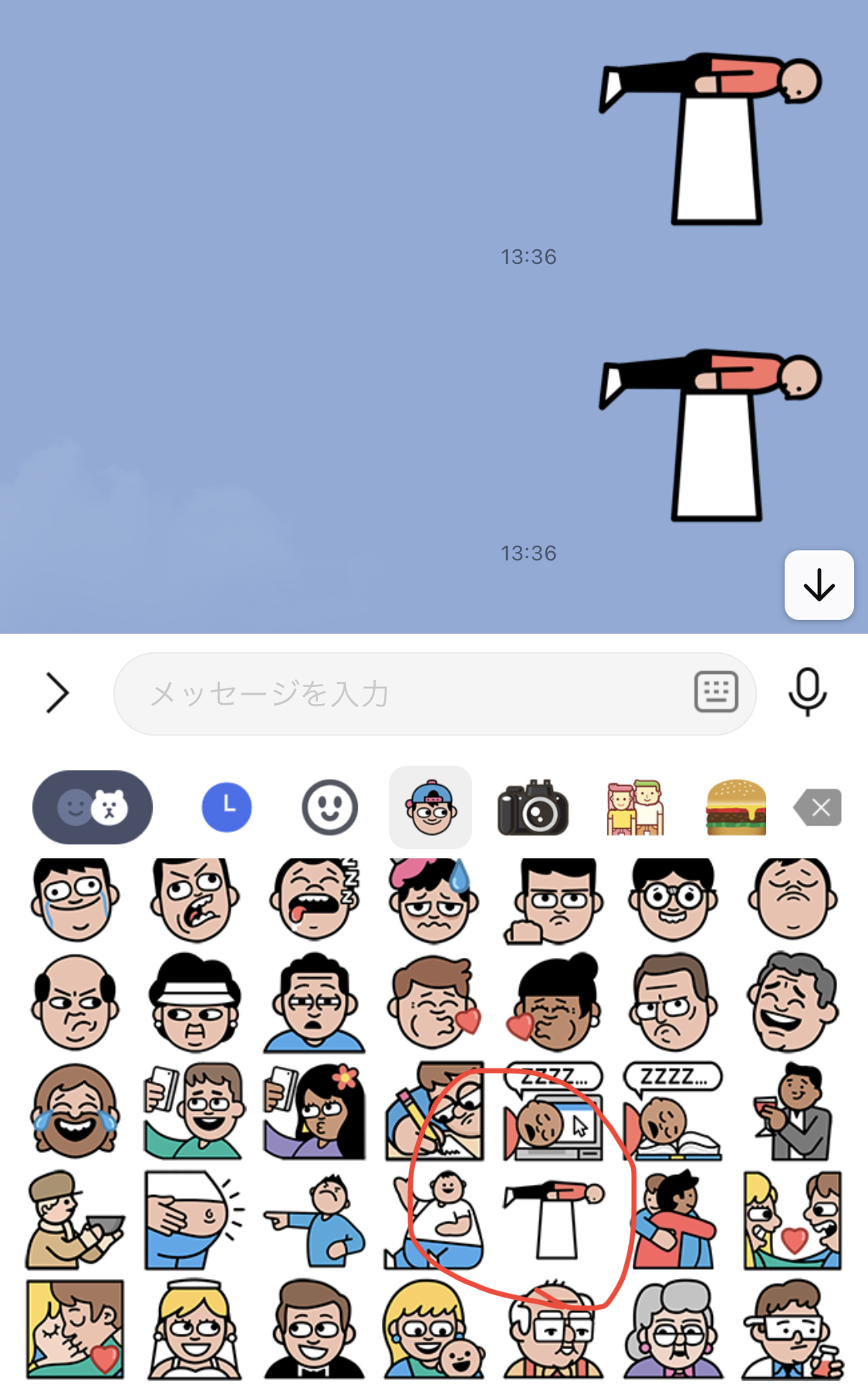The width and height of the screenshot is (868, 1384).
Task: Toggle the sticker and emoji switcher
Action: [93, 807]
